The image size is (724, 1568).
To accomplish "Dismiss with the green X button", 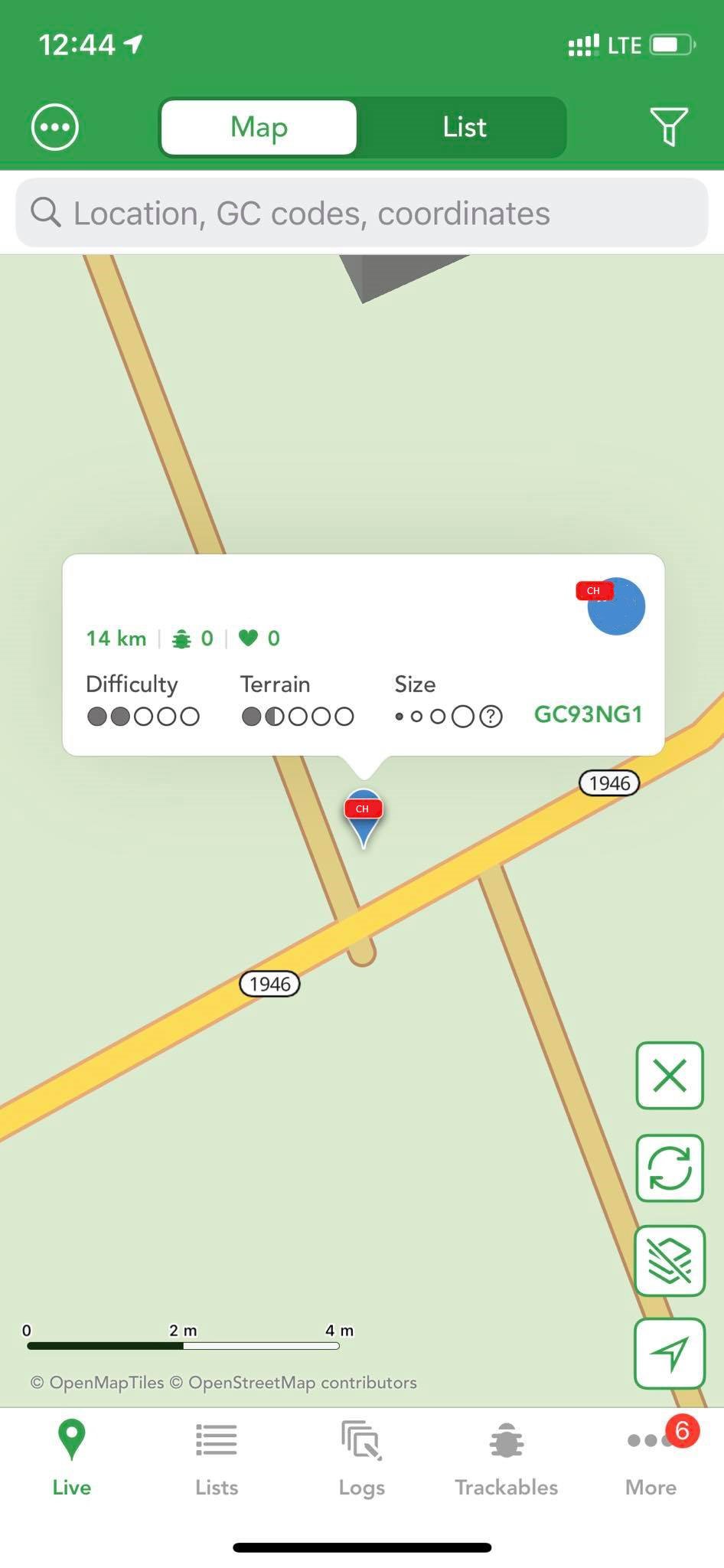I will tap(670, 1076).
